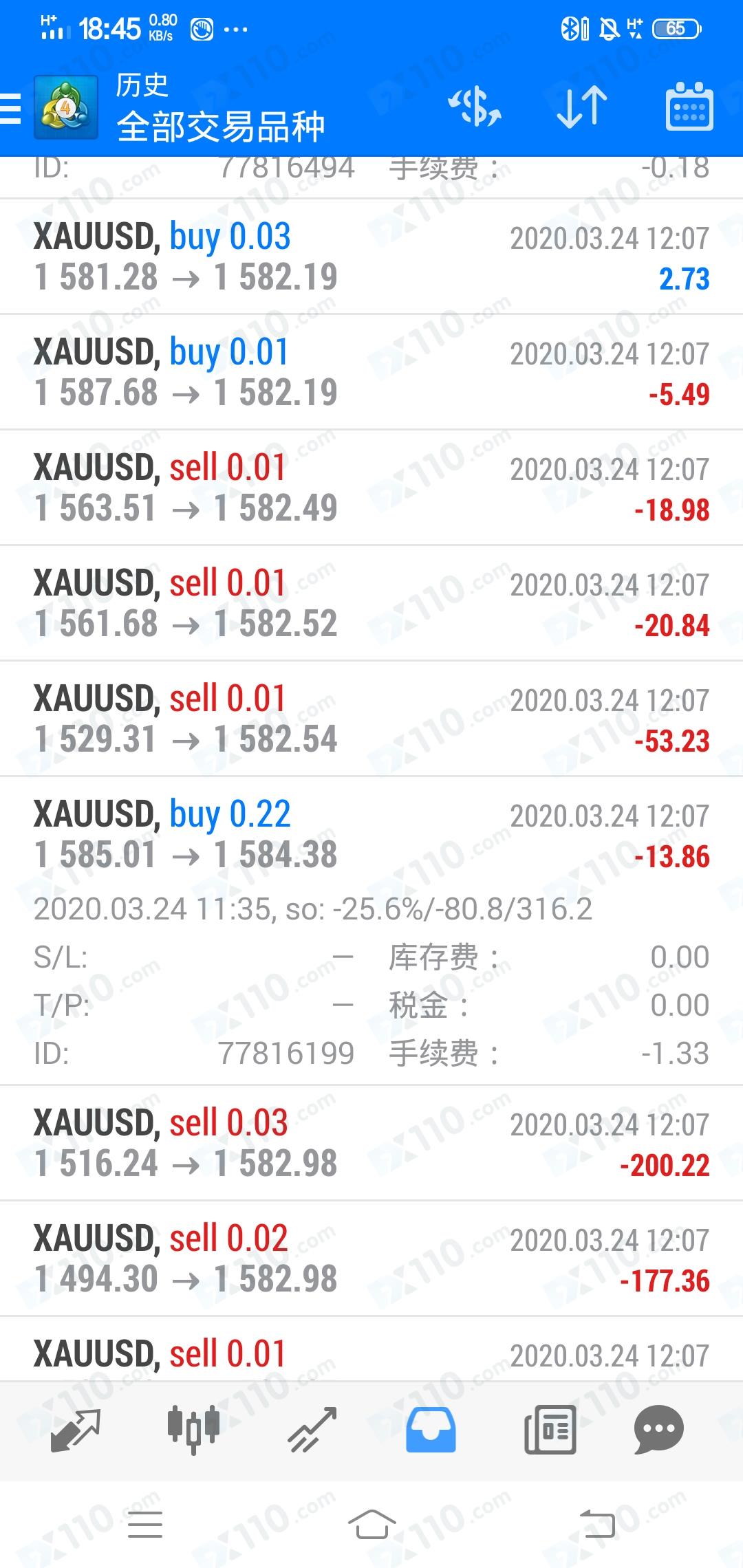Screen dimensions: 743x1568
Task: Go to the system home screen
Action: click(x=371, y=1525)
